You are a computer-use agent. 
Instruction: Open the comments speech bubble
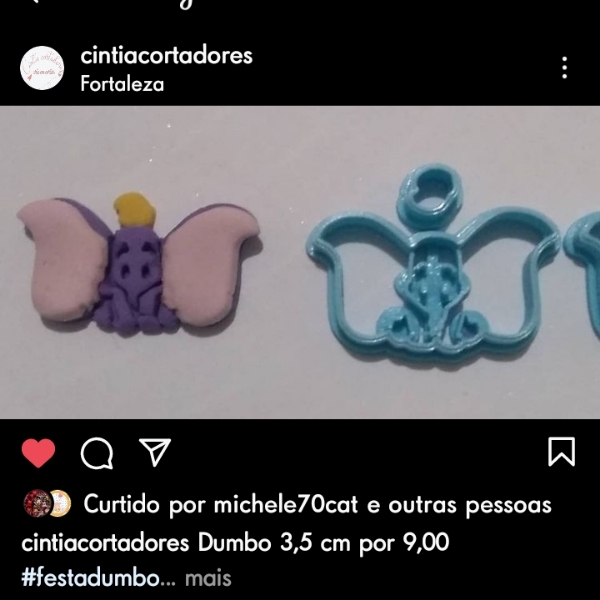[x=96, y=454]
